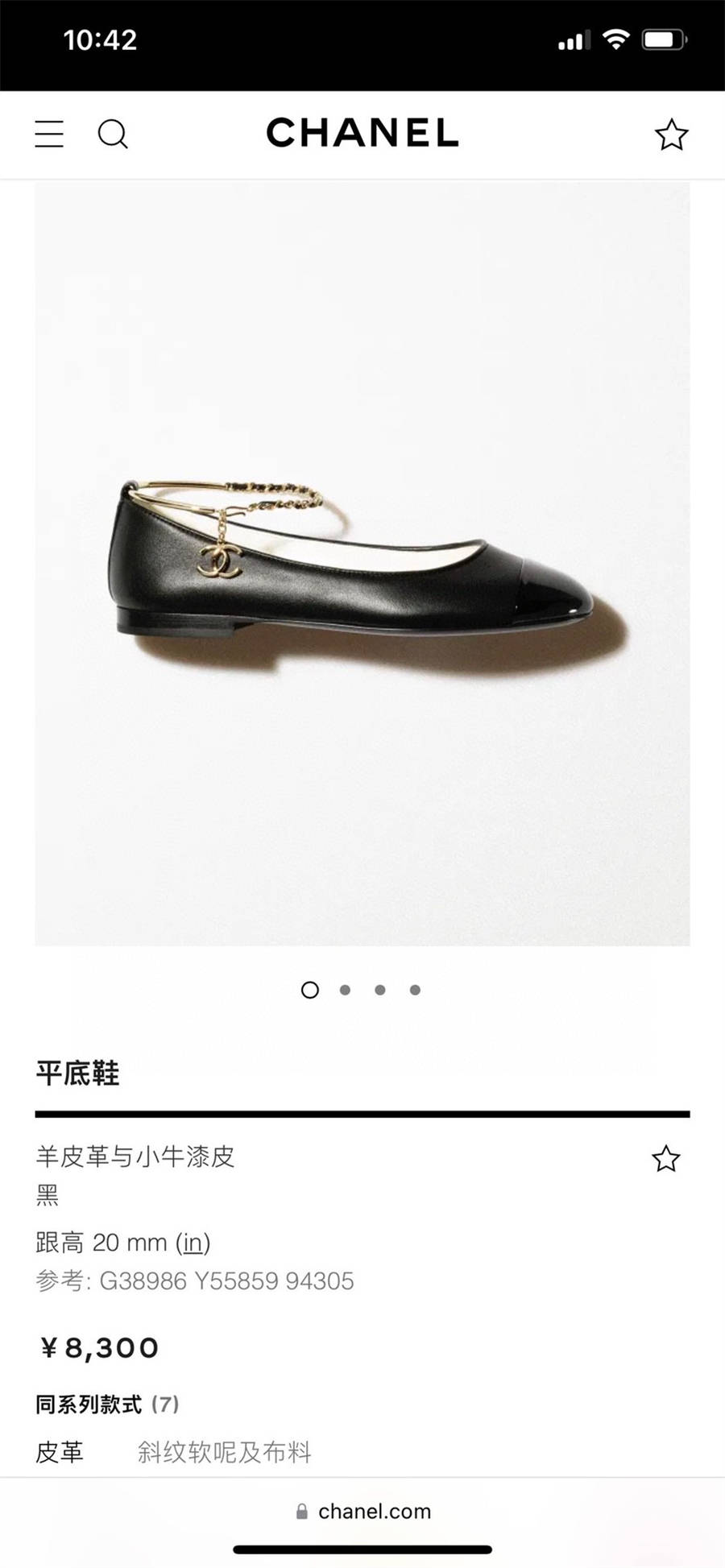The width and height of the screenshot is (725, 1568).
Task: Select the 皮革 style option
Action: (60, 1452)
